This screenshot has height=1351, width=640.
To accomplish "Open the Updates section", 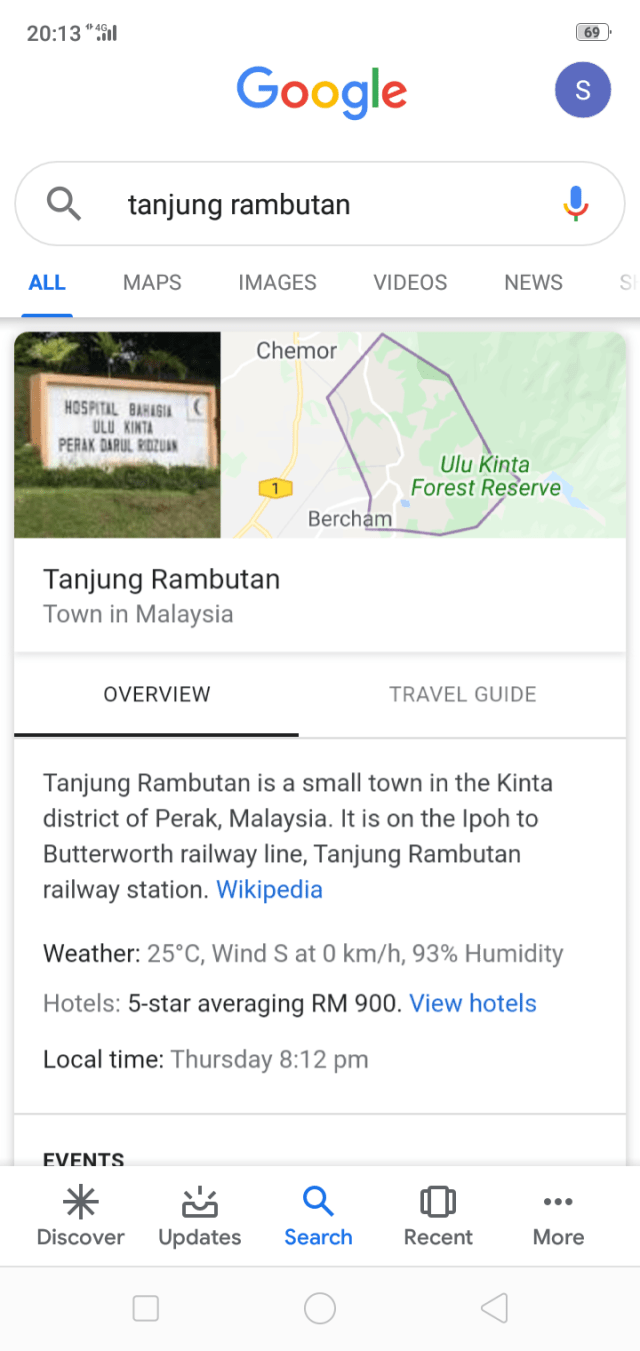I will [x=200, y=1217].
